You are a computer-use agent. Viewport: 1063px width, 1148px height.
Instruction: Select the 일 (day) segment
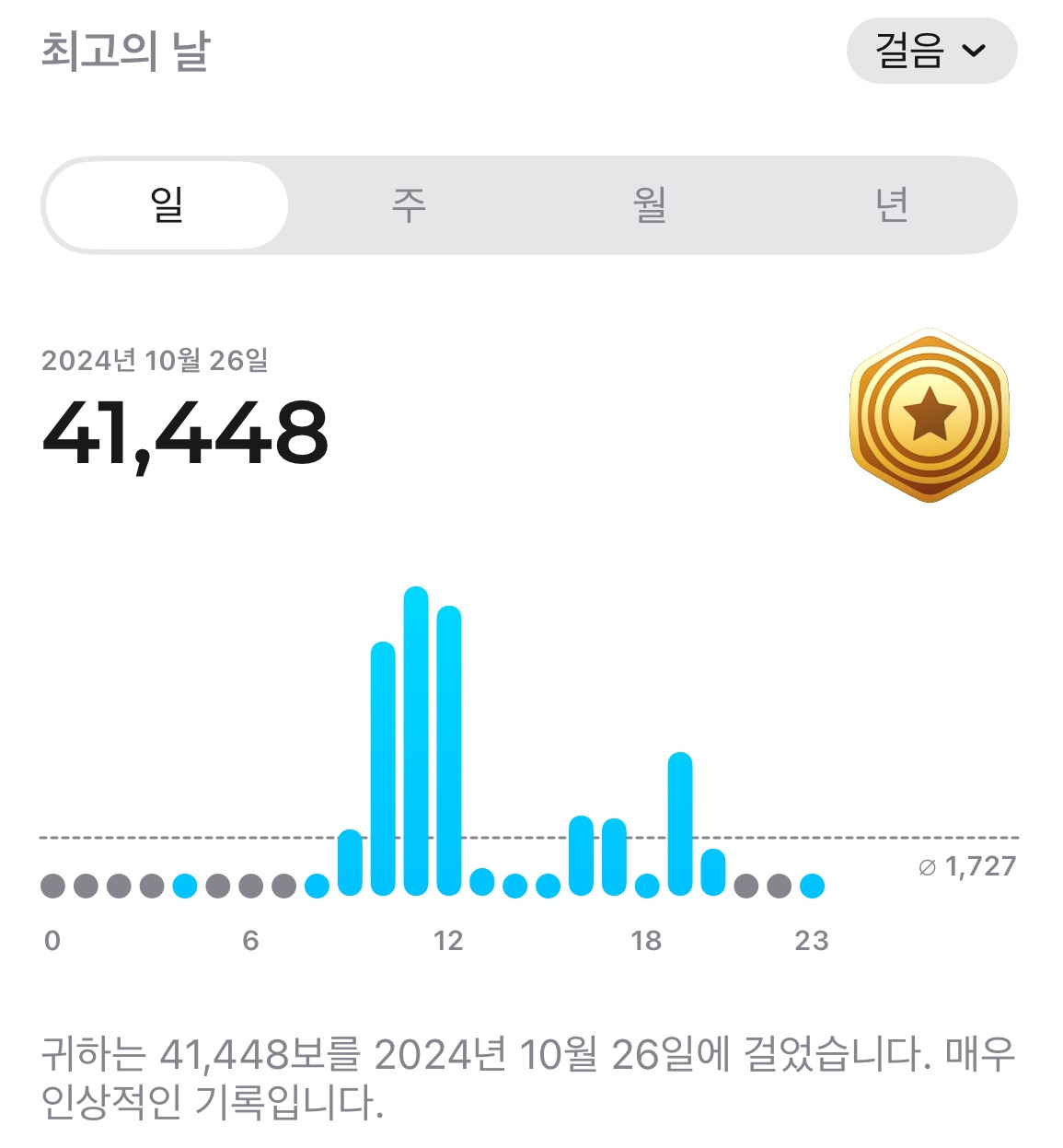click(167, 204)
